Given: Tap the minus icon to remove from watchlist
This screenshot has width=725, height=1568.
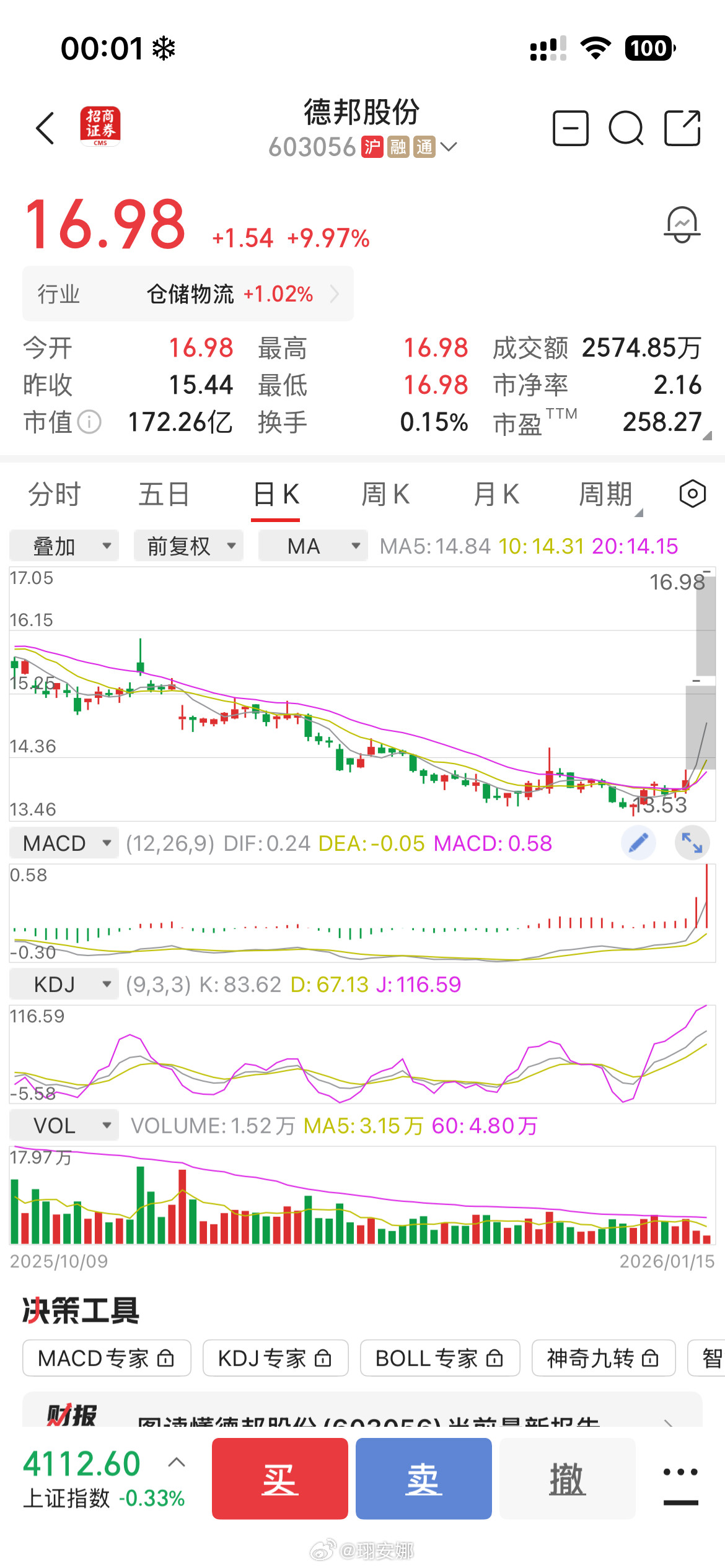Looking at the screenshot, I should pos(570,128).
